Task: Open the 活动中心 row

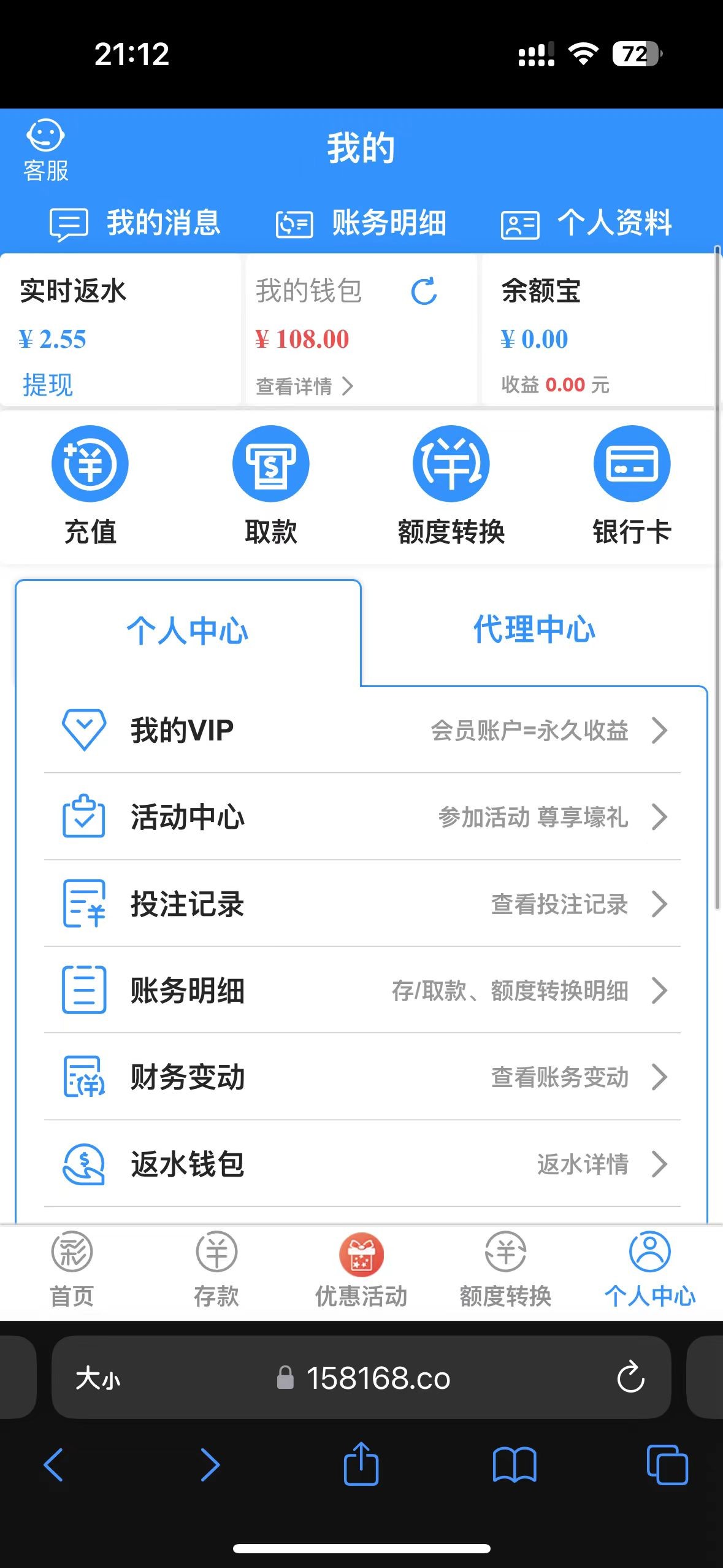Action: point(362,817)
